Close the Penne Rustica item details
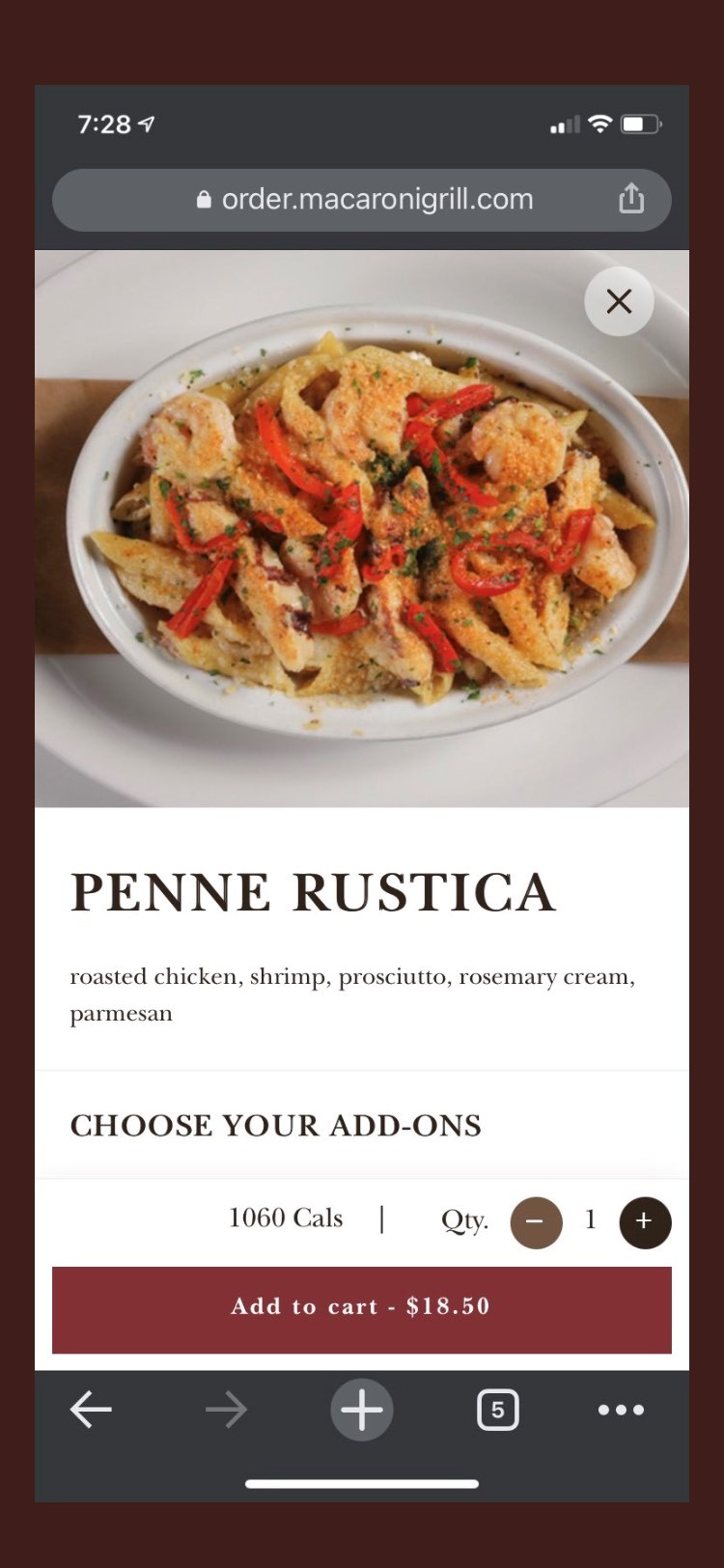724x1568 pixels. pos(619,301)
